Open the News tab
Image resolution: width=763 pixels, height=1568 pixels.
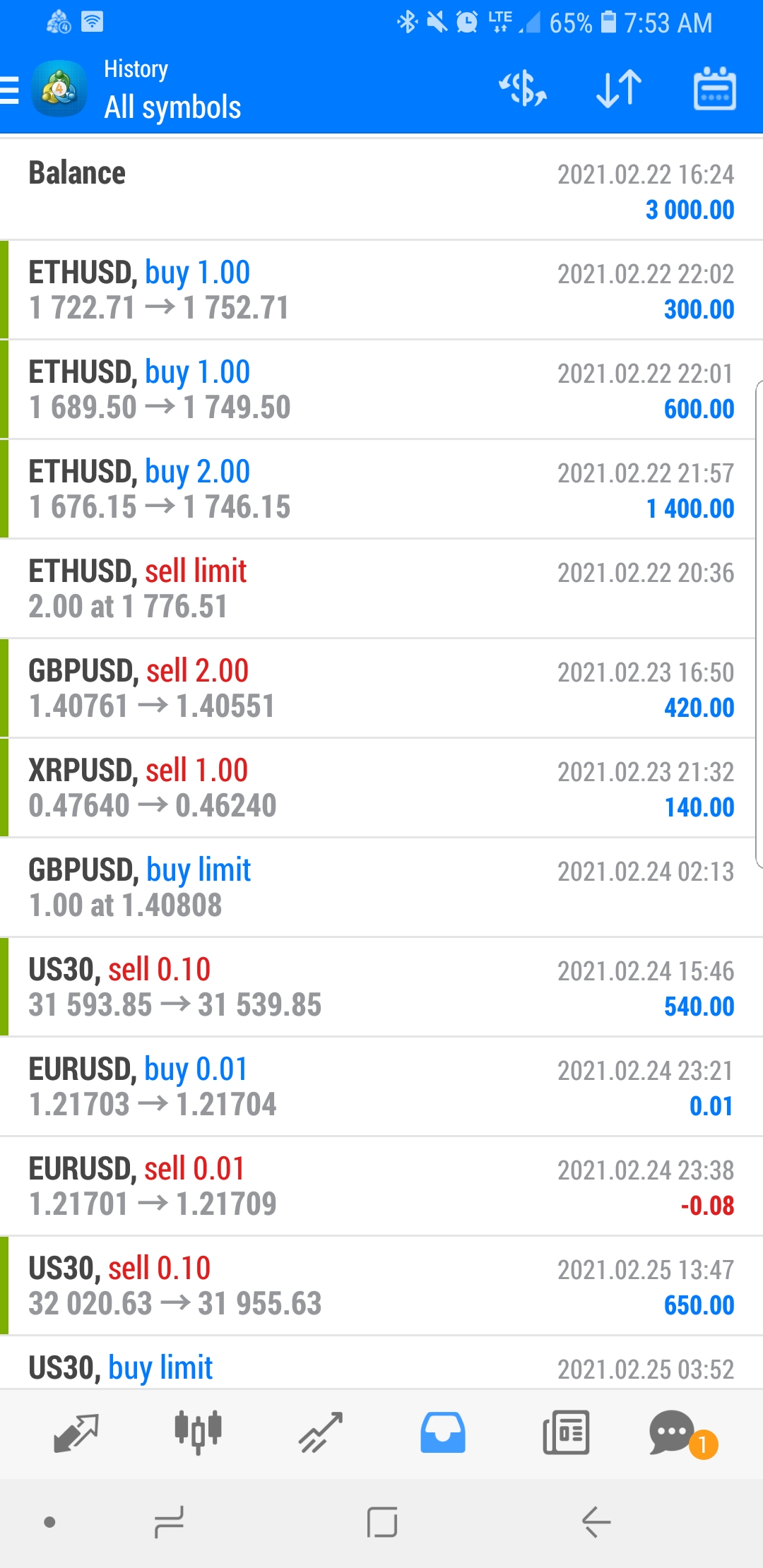pos(566,1432)
